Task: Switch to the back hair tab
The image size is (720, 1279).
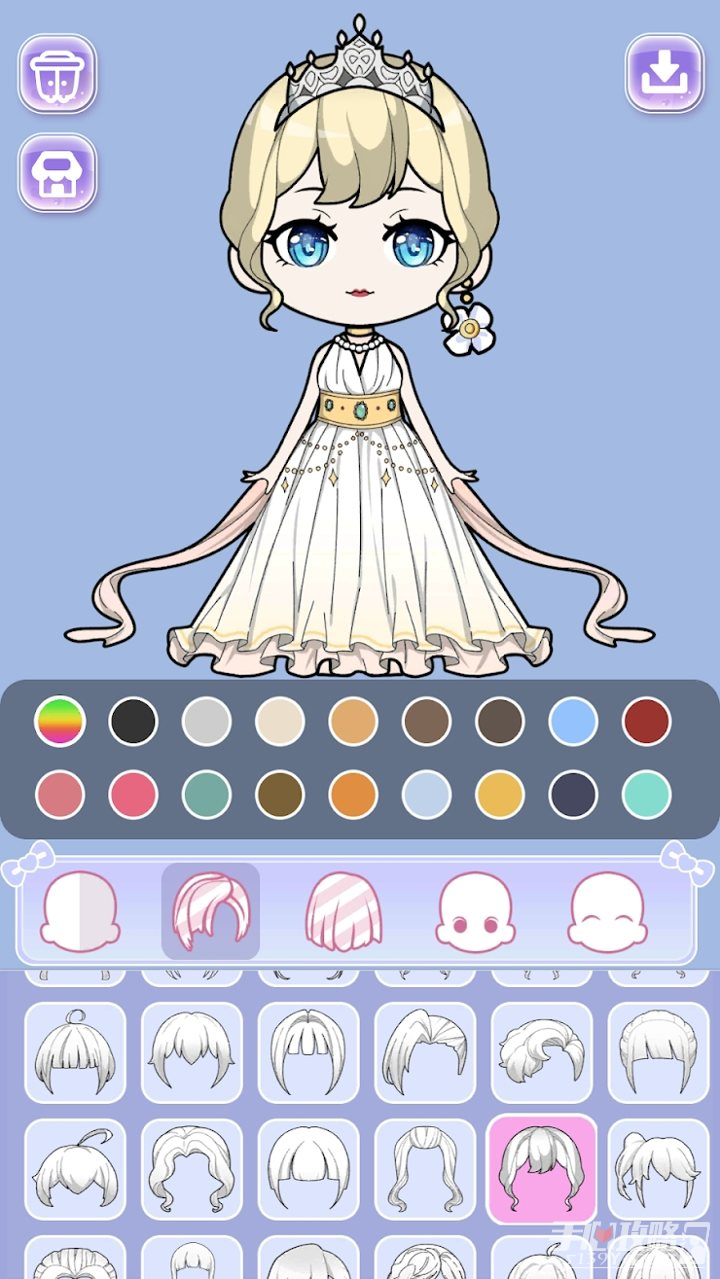Action: pyautogui.click(x=343, y=911)
